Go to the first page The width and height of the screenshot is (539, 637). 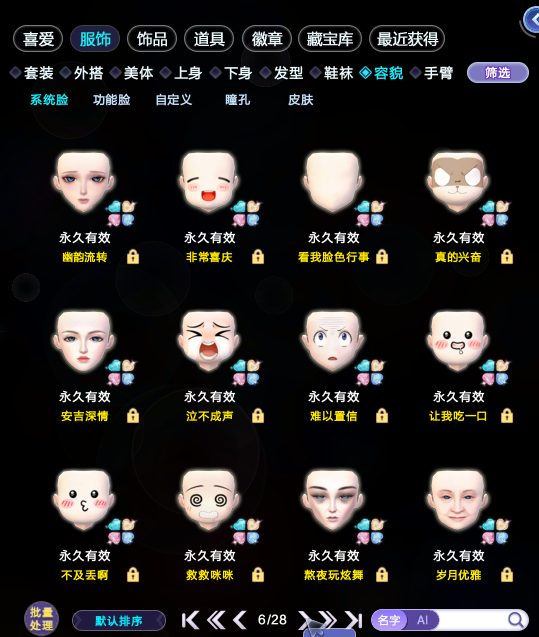pyautogui.click(x=190, y=620)
